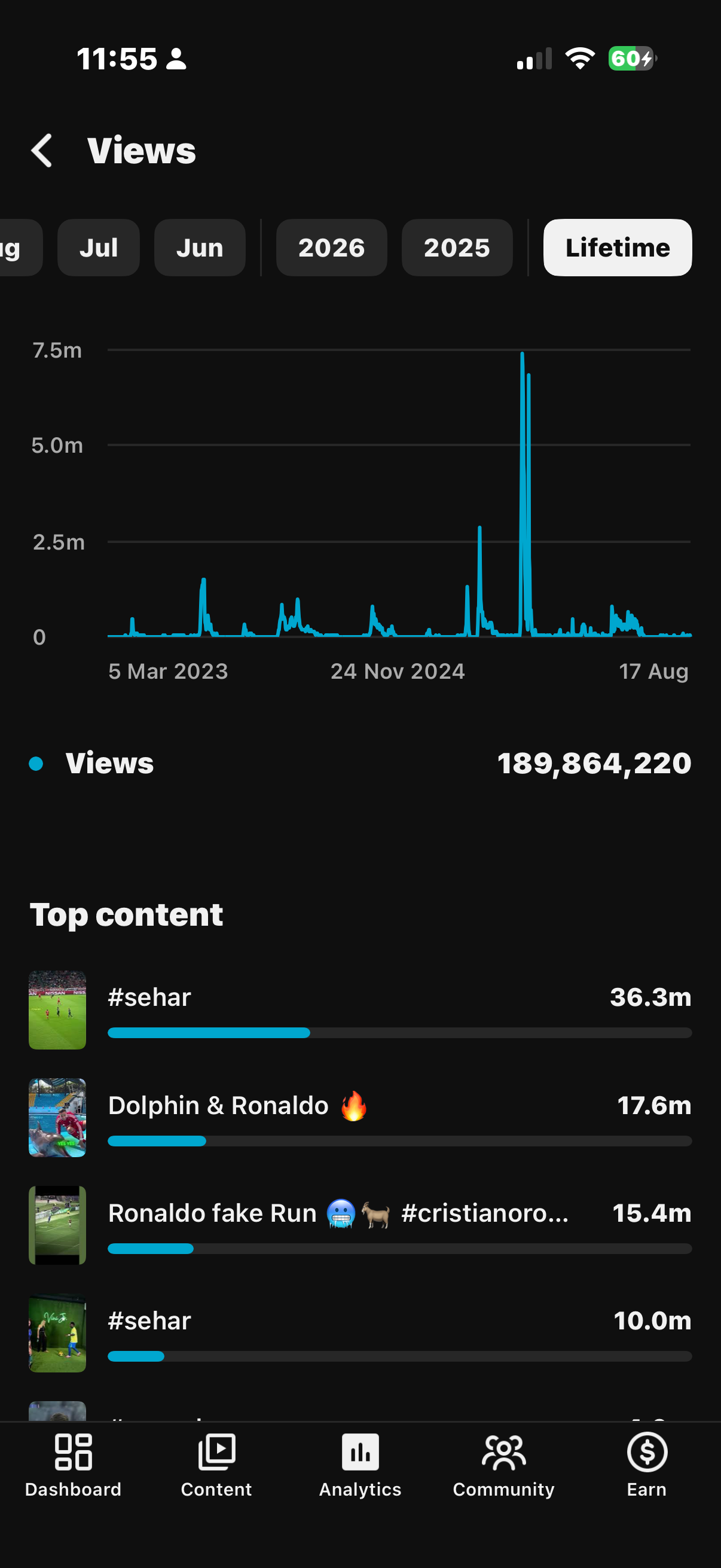Viewport: 721px width, 1568px height.
Task: Tap the Analytics tab
Action: (x=360, y=1465)
